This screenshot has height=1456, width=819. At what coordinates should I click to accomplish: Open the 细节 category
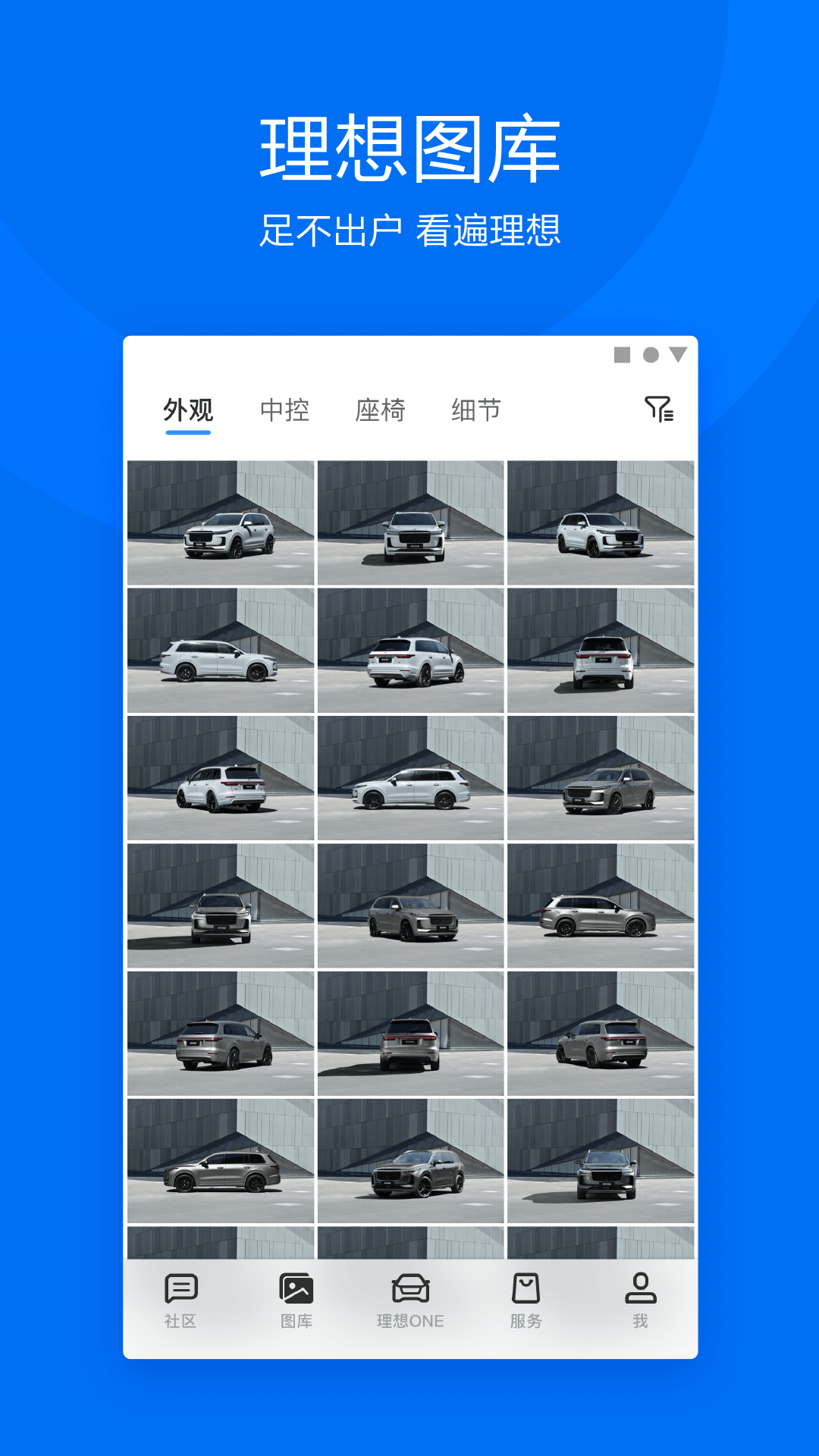[x=474, y=410]
